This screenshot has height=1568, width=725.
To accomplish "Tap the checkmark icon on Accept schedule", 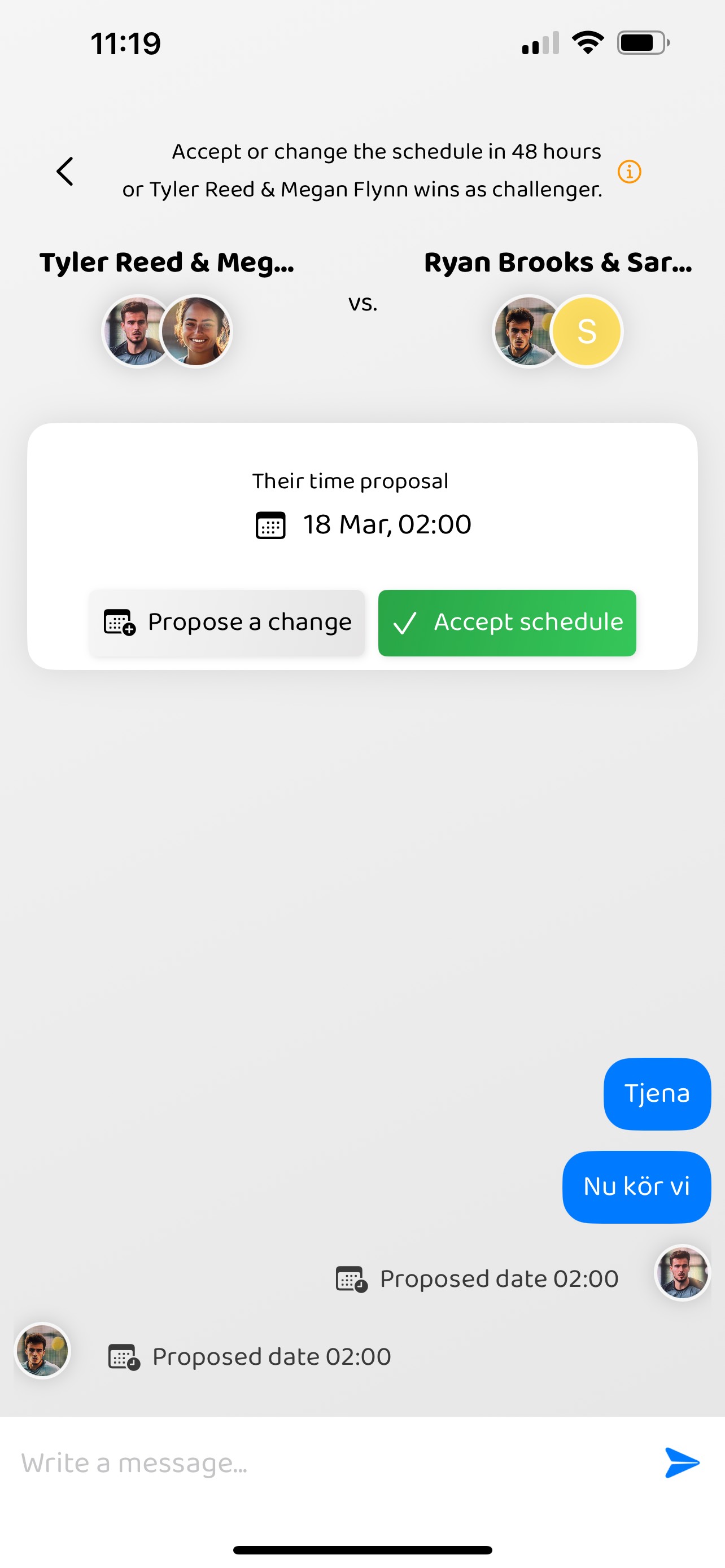I will point(405,623).
